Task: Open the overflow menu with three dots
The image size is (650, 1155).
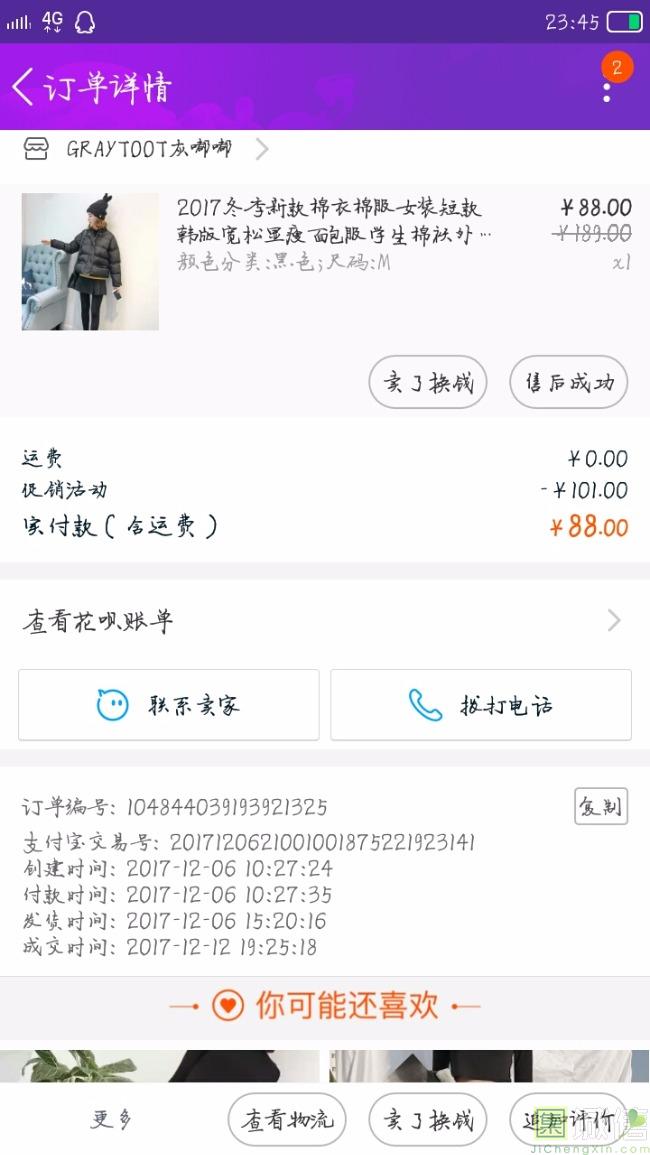Action: [x=606, y=92]
